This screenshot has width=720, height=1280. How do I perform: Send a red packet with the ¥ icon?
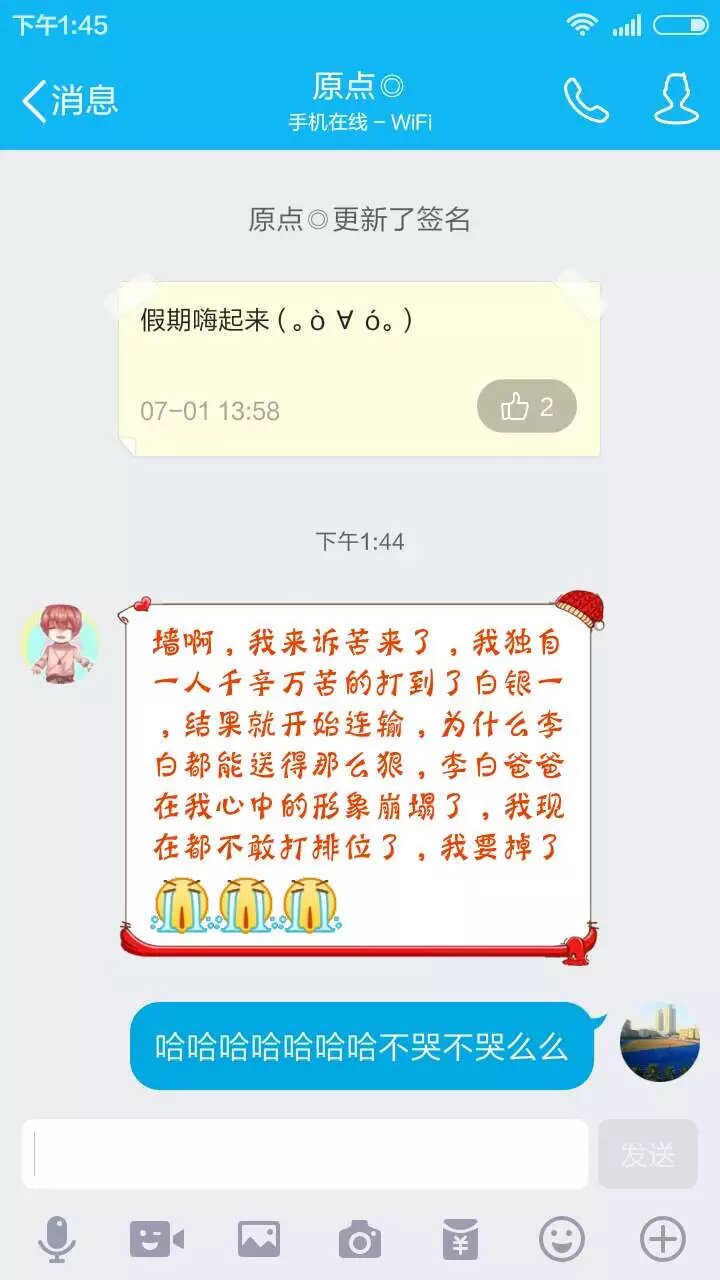460,1240
